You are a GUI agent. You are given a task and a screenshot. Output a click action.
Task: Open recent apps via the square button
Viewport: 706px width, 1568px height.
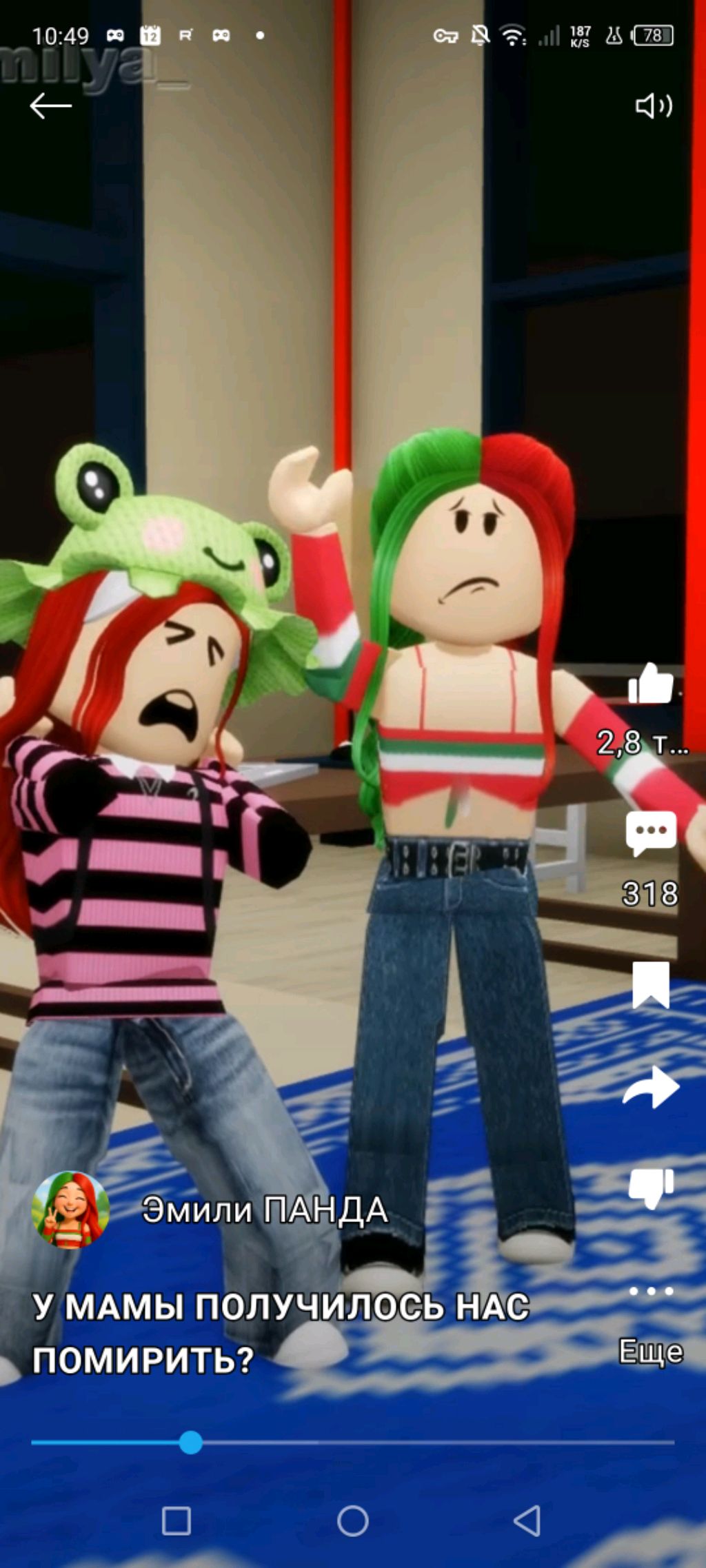point(176,1520)
